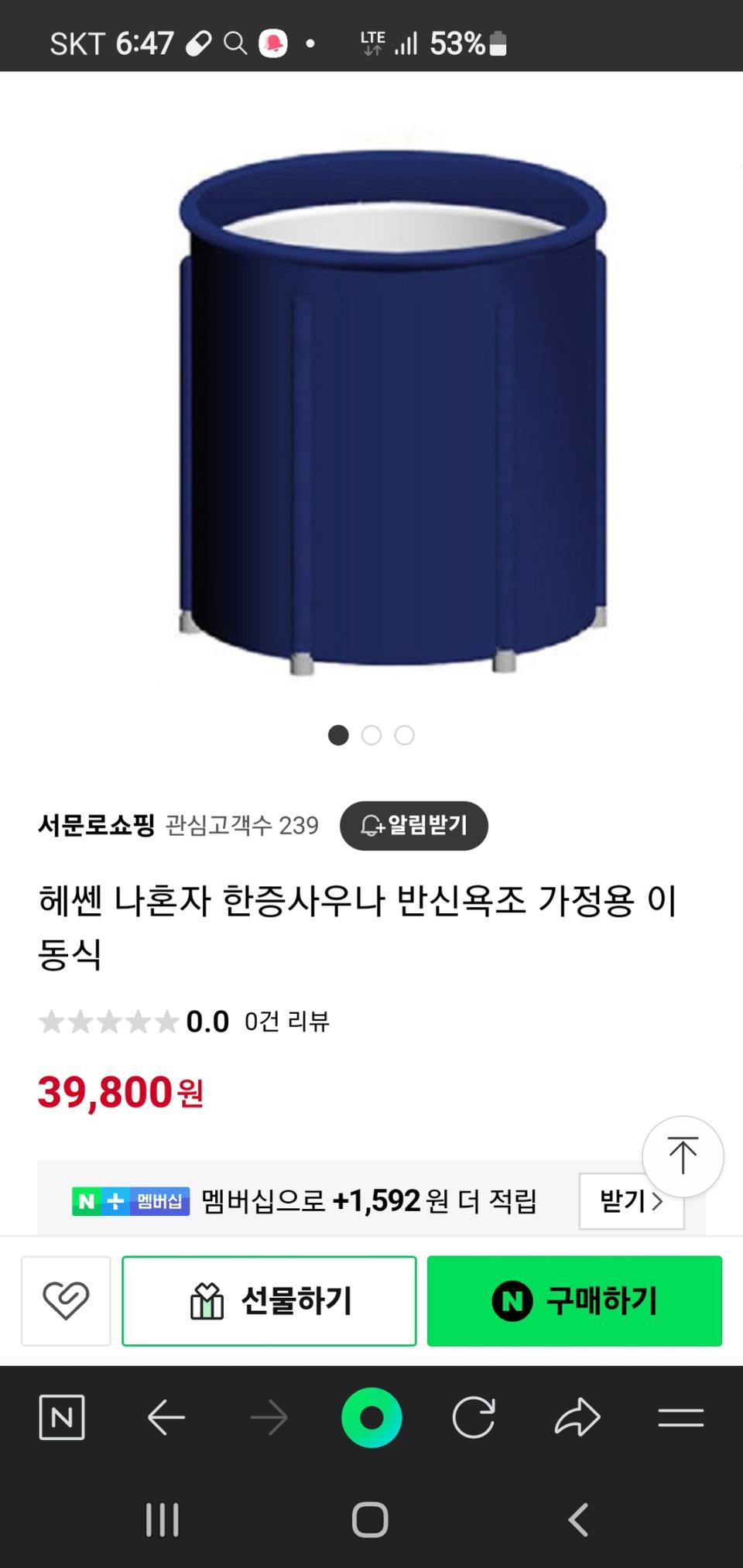This screenshot has height=1568, width=743.
Task: Toggle the wishlist heart for this product
Action: coord(65,1300)
